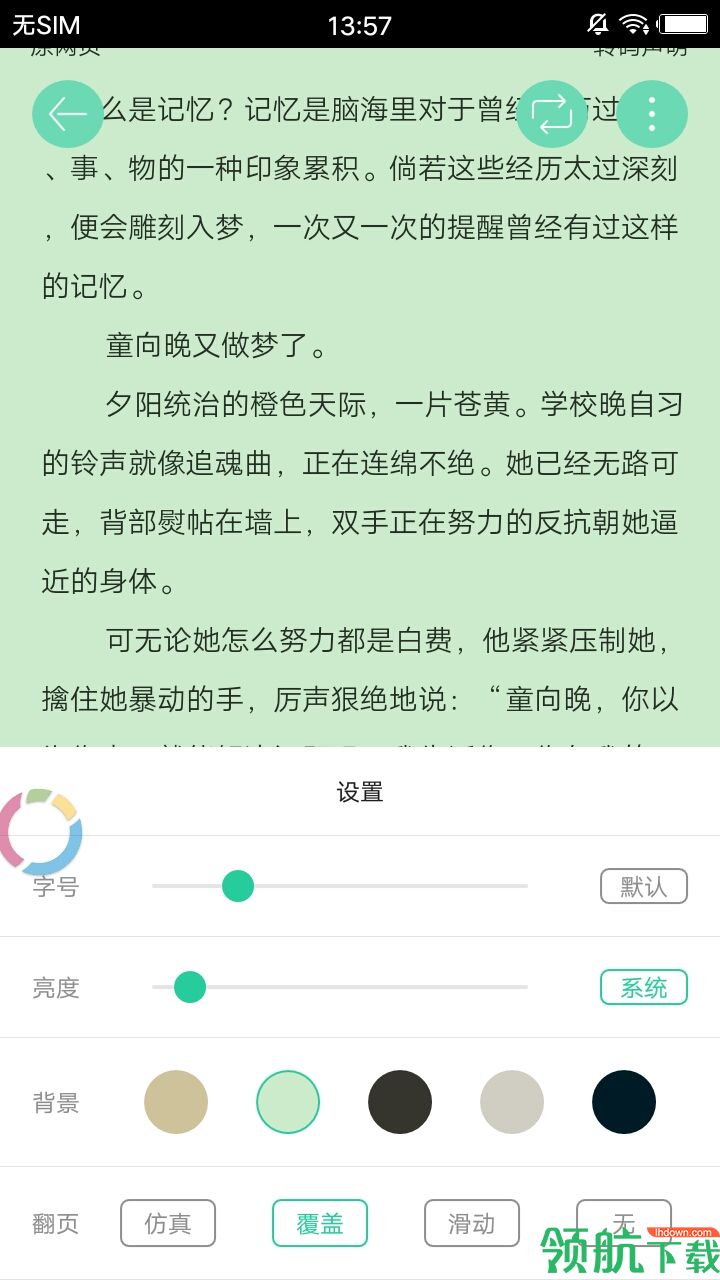Choose 仿真 page-turn mode
This screenshot has width=720, height=1280.
pyautogui.click(x=168, y=1223)
